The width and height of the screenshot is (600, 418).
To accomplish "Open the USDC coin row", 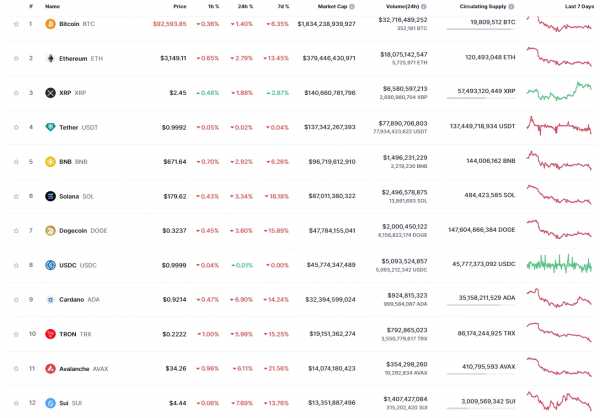I will pos(70,265).
